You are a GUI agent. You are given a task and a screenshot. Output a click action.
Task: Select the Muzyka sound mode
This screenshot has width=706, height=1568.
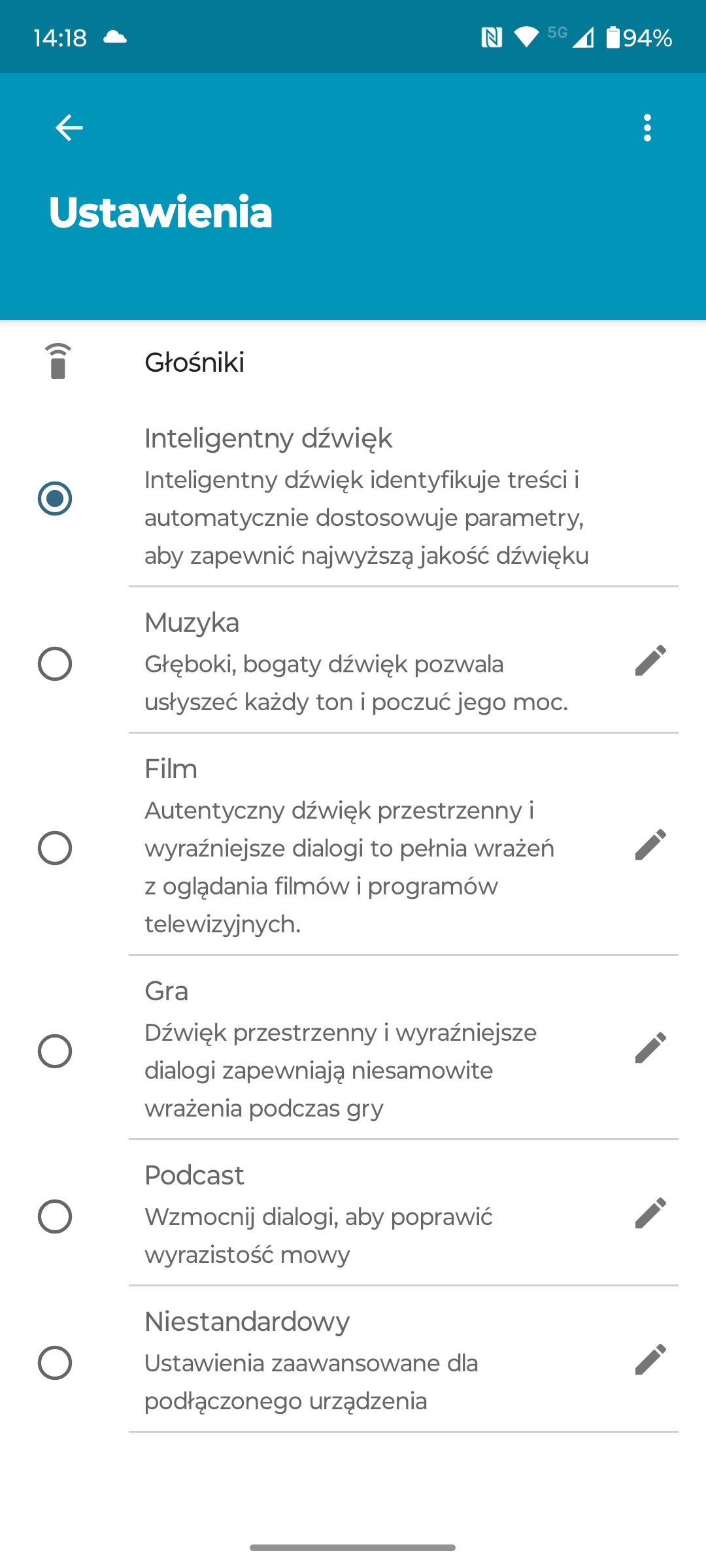pyautogui.click(x=55, y=664)
